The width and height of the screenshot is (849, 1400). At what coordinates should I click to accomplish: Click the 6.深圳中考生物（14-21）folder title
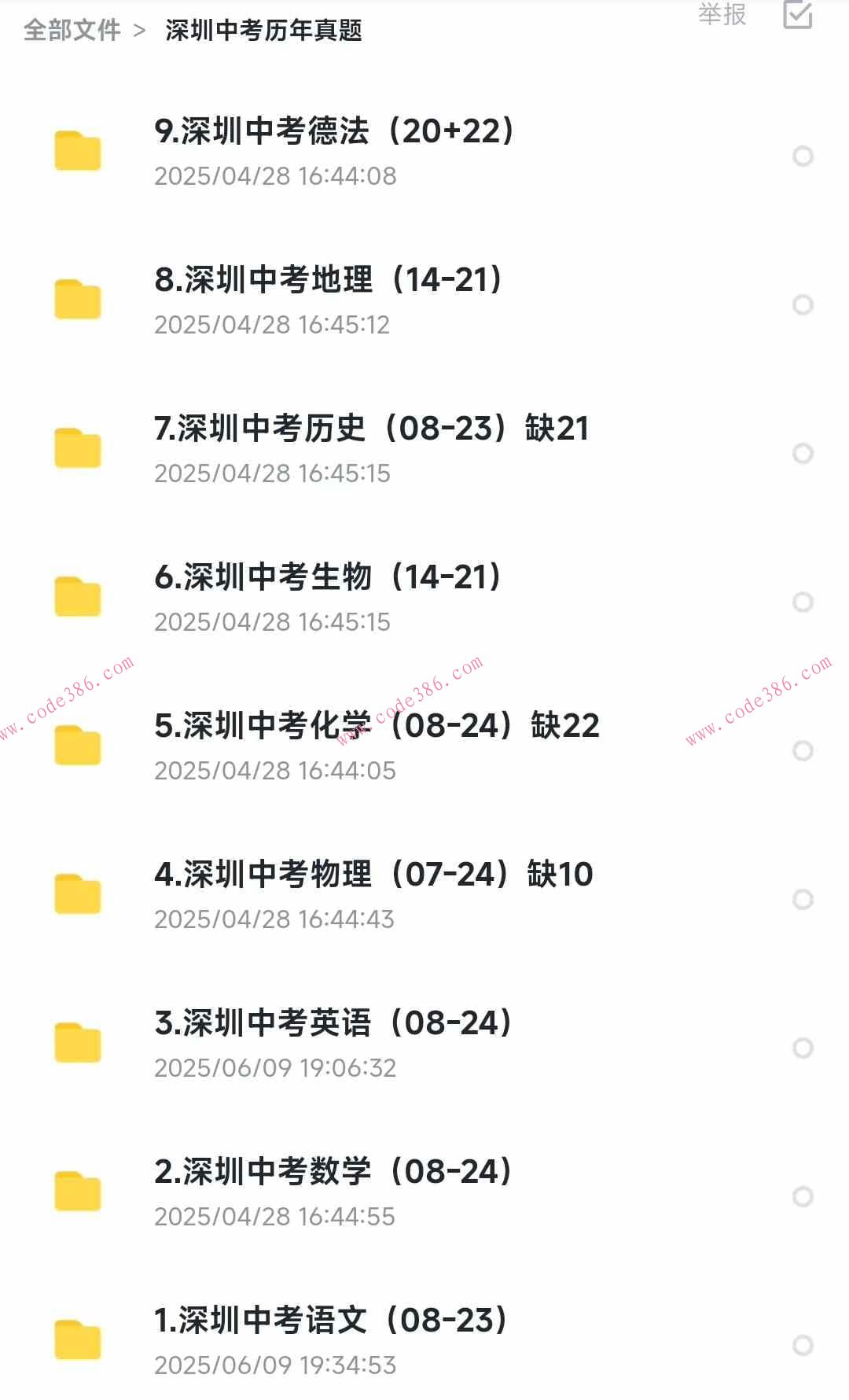coord(328,577)
